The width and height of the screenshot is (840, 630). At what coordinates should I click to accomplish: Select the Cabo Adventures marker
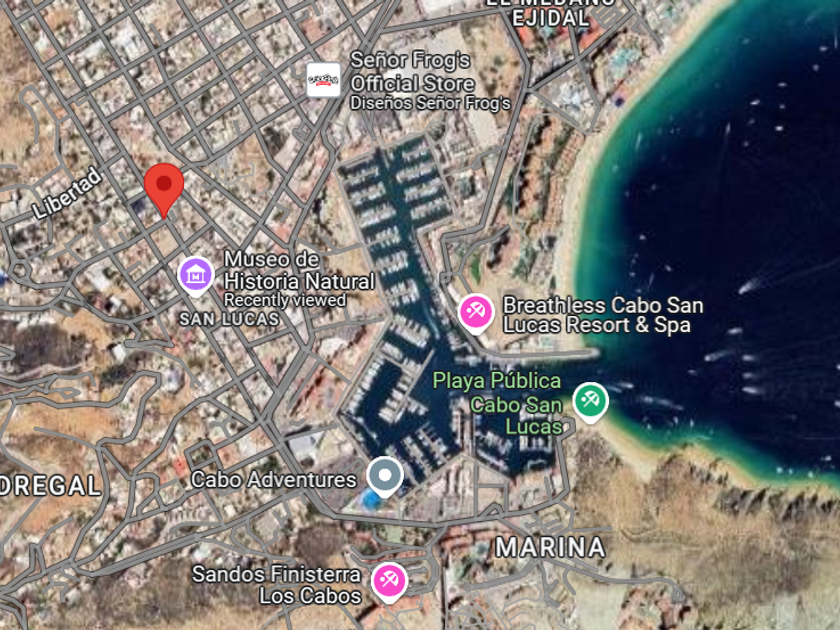pos(385,476)
